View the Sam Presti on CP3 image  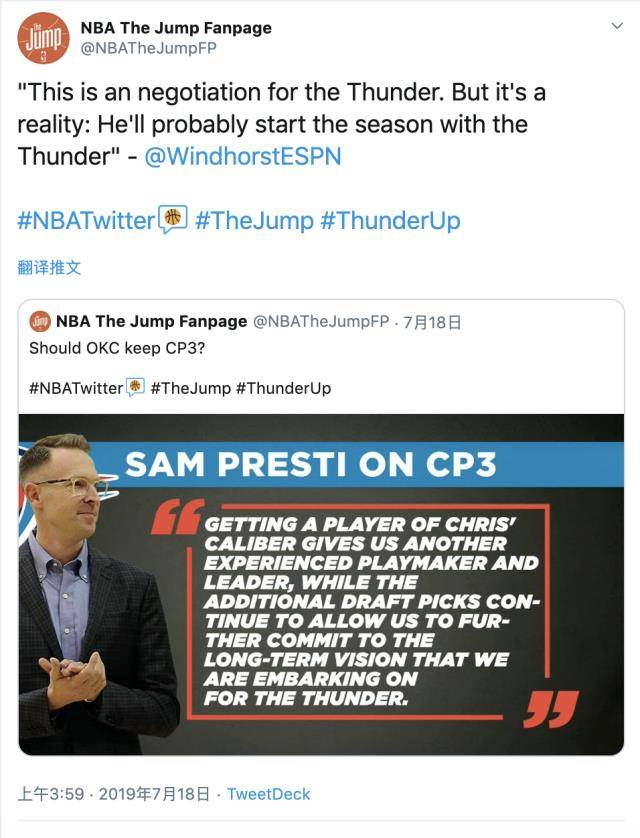point(321,584)
